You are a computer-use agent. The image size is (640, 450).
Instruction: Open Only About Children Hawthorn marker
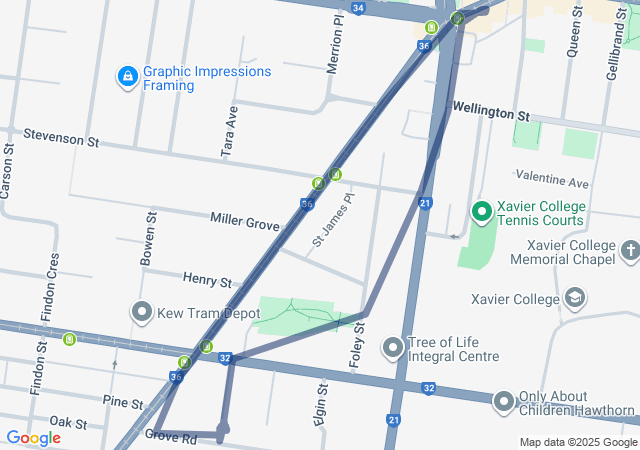(504, 402)
